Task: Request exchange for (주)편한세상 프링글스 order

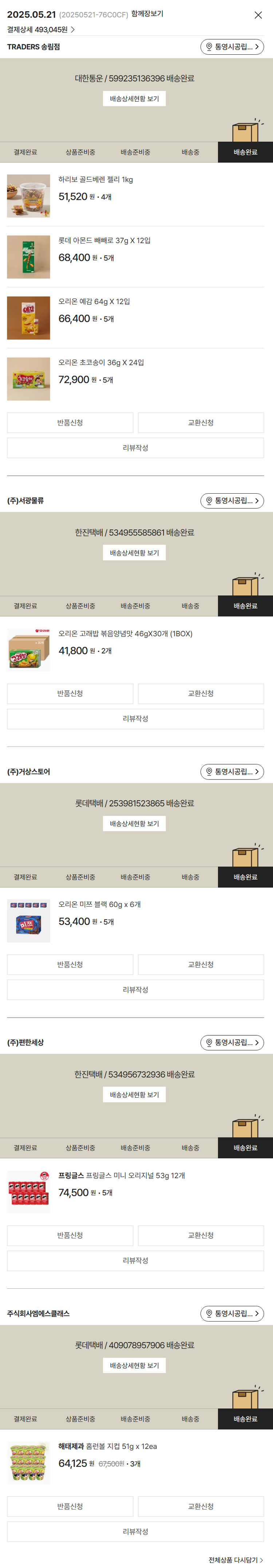Action: coord(201,1235)
